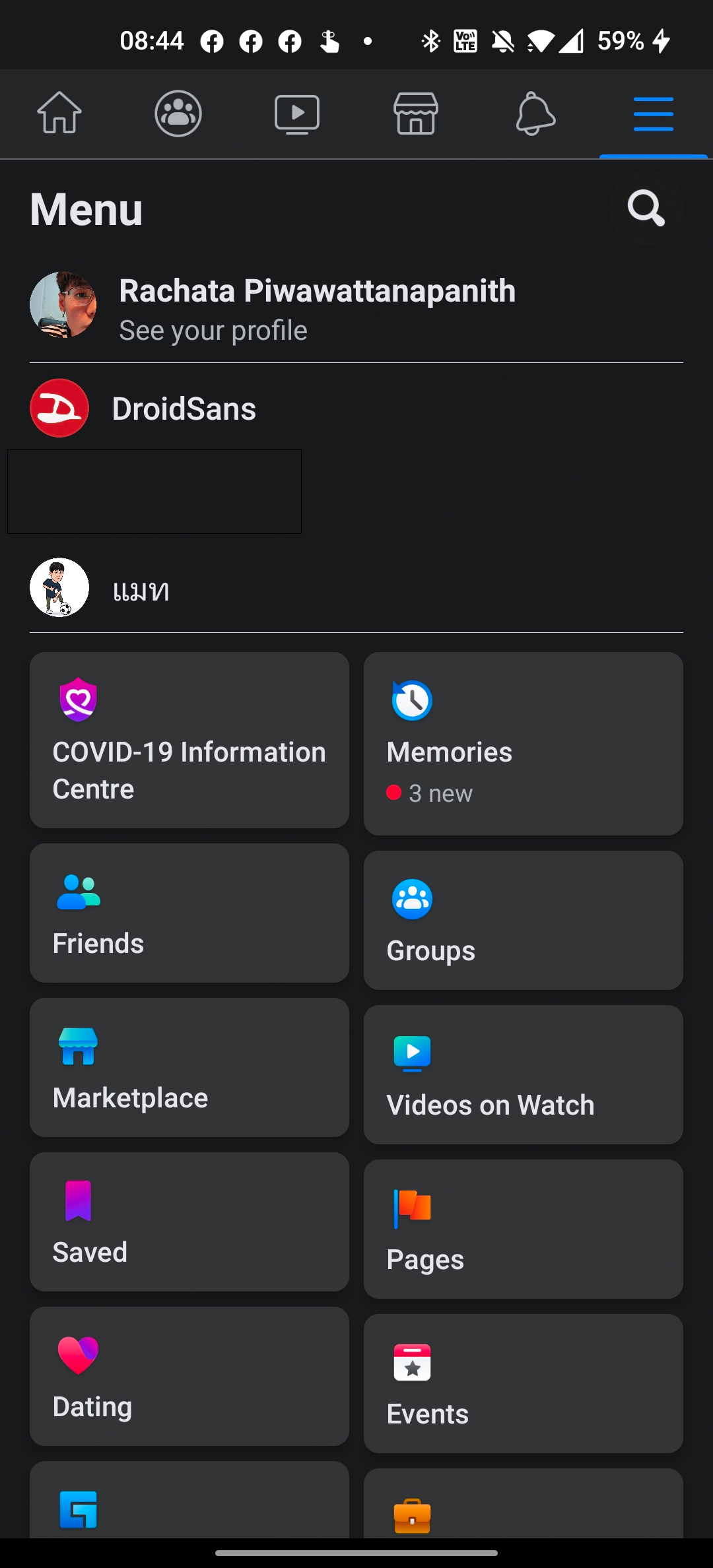
Task: Open the DroidSans page shortcut
Action: [x=184, y=408]
